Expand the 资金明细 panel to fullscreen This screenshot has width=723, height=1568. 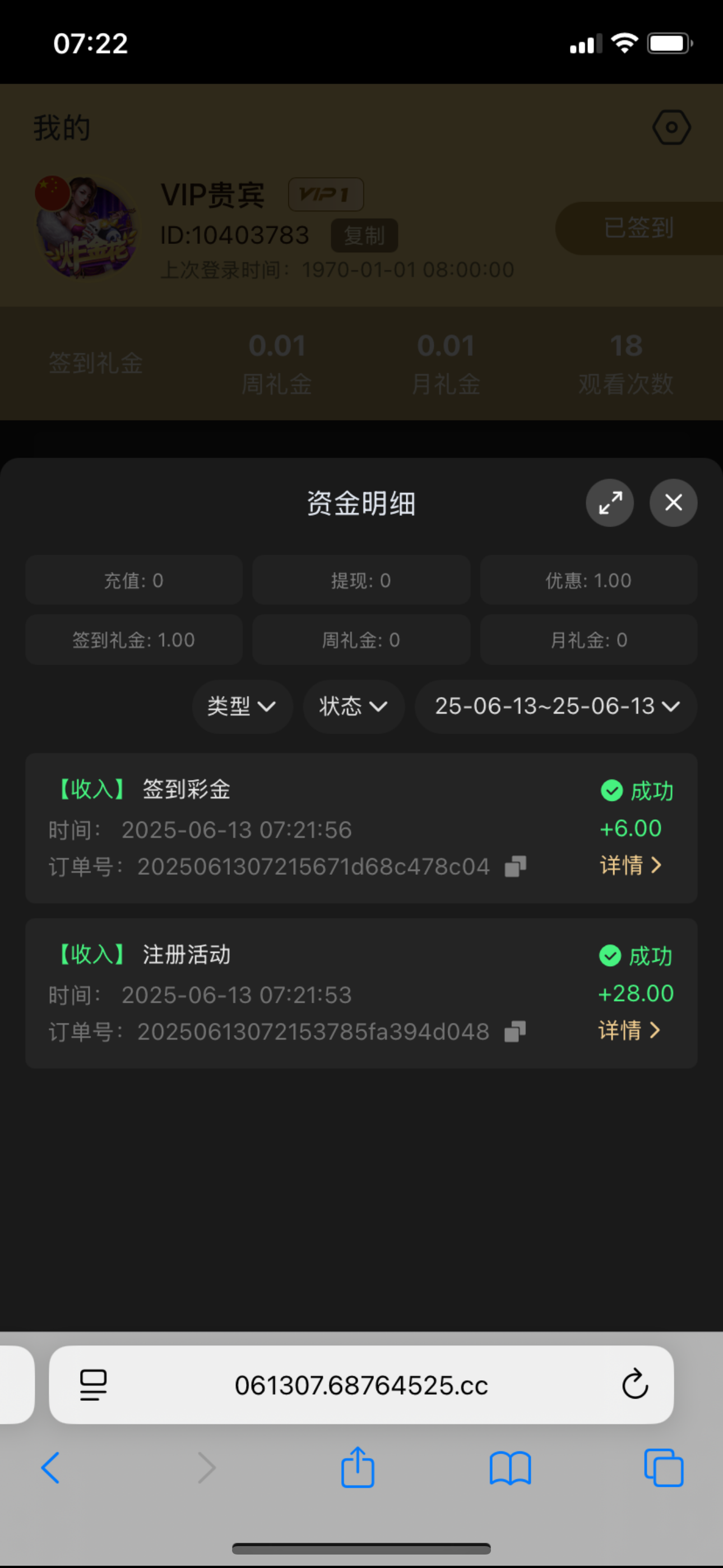point(610,503)
